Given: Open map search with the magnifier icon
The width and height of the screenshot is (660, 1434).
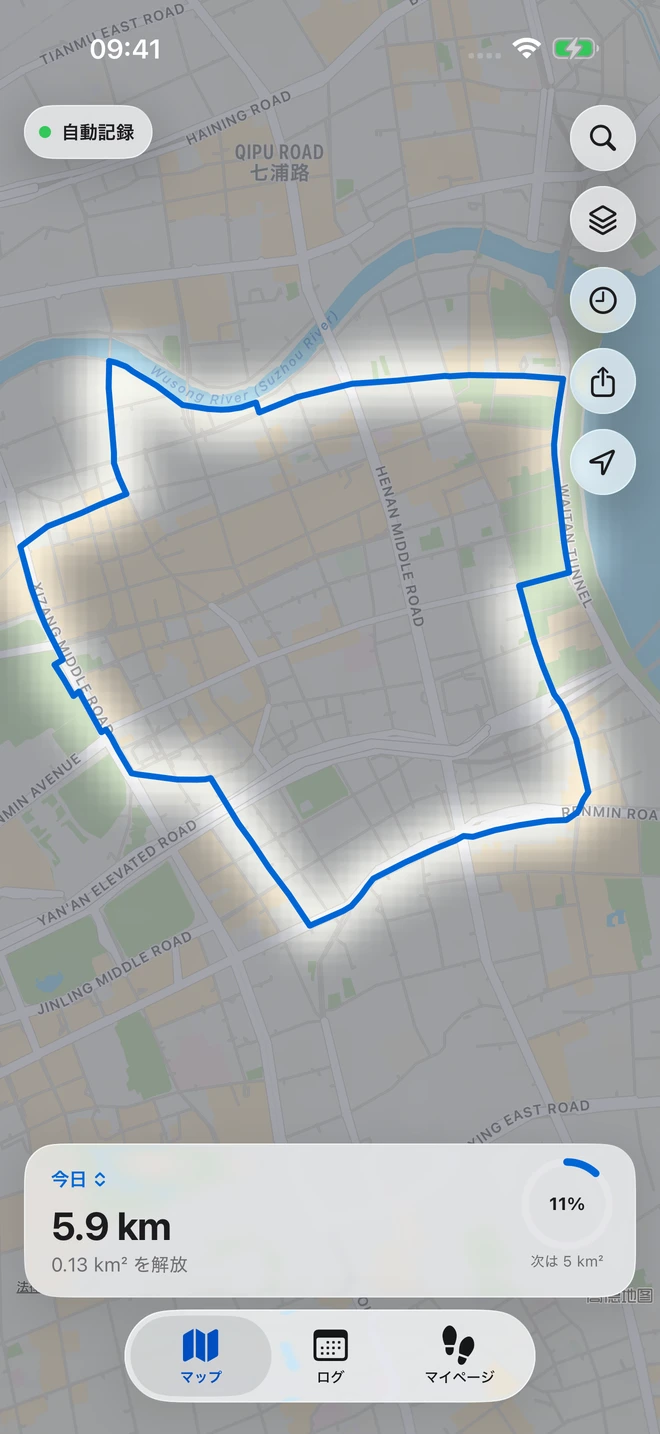Looking at the screenshot, I should pos(603,138).
